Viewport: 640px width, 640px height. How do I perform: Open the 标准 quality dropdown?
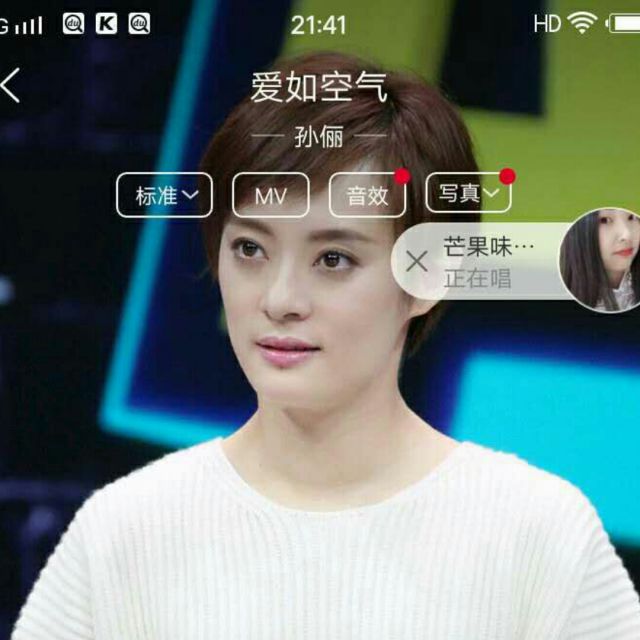point(164,195)
